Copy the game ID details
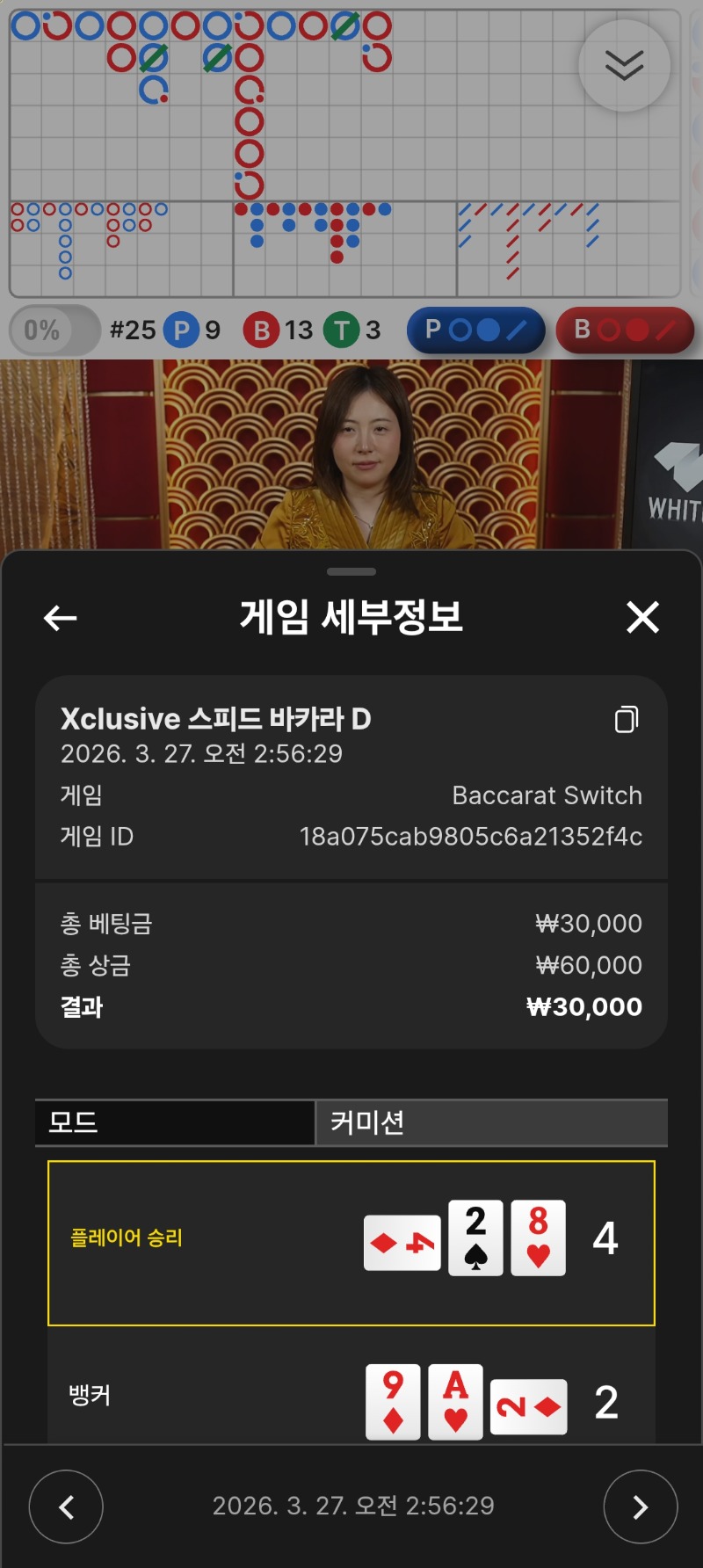The image size is (703, 1568). (627, 720)
